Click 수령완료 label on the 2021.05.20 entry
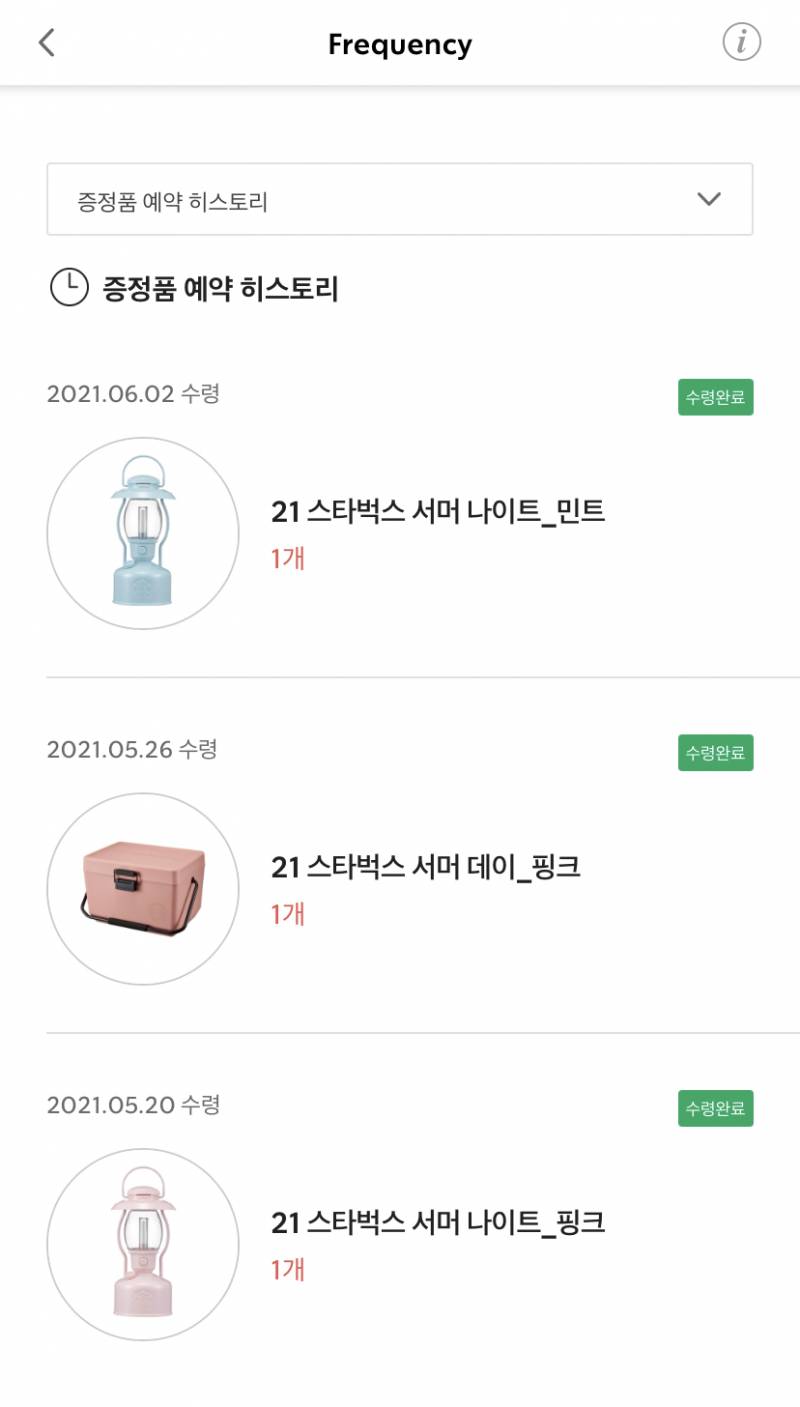 (715, 1108)
